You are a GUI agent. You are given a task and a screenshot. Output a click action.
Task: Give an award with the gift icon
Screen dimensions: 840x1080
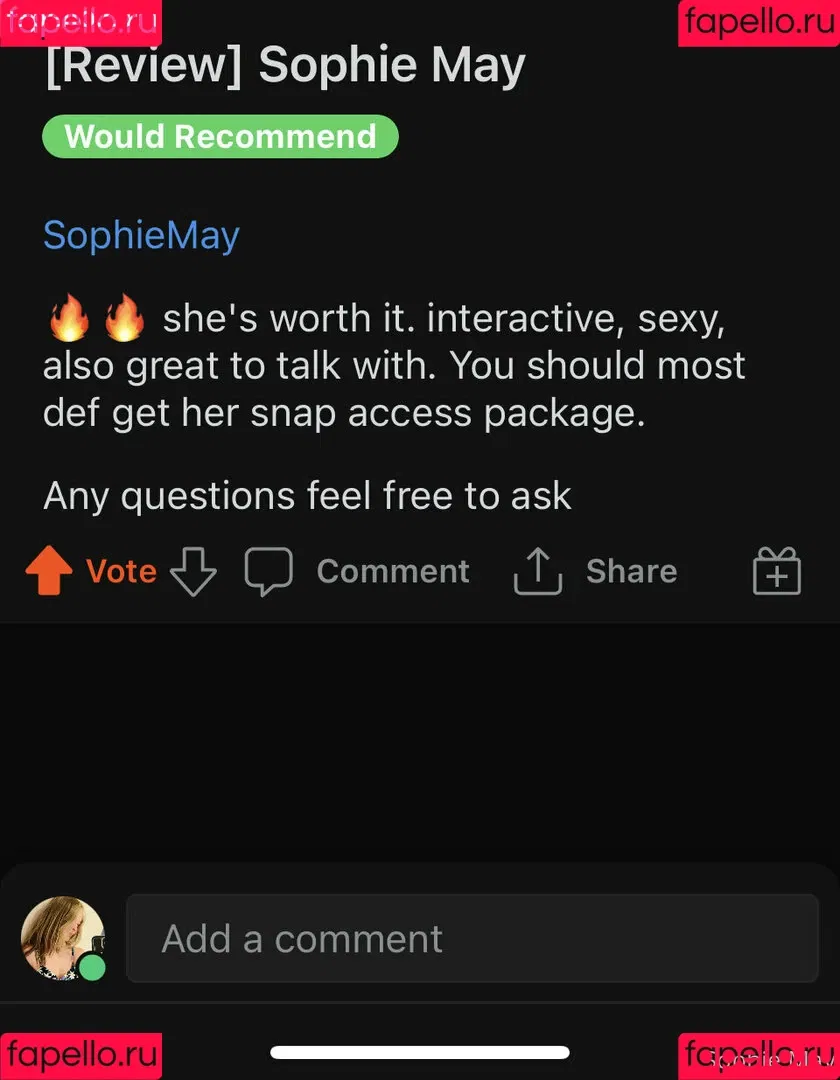tap(777, 572)
